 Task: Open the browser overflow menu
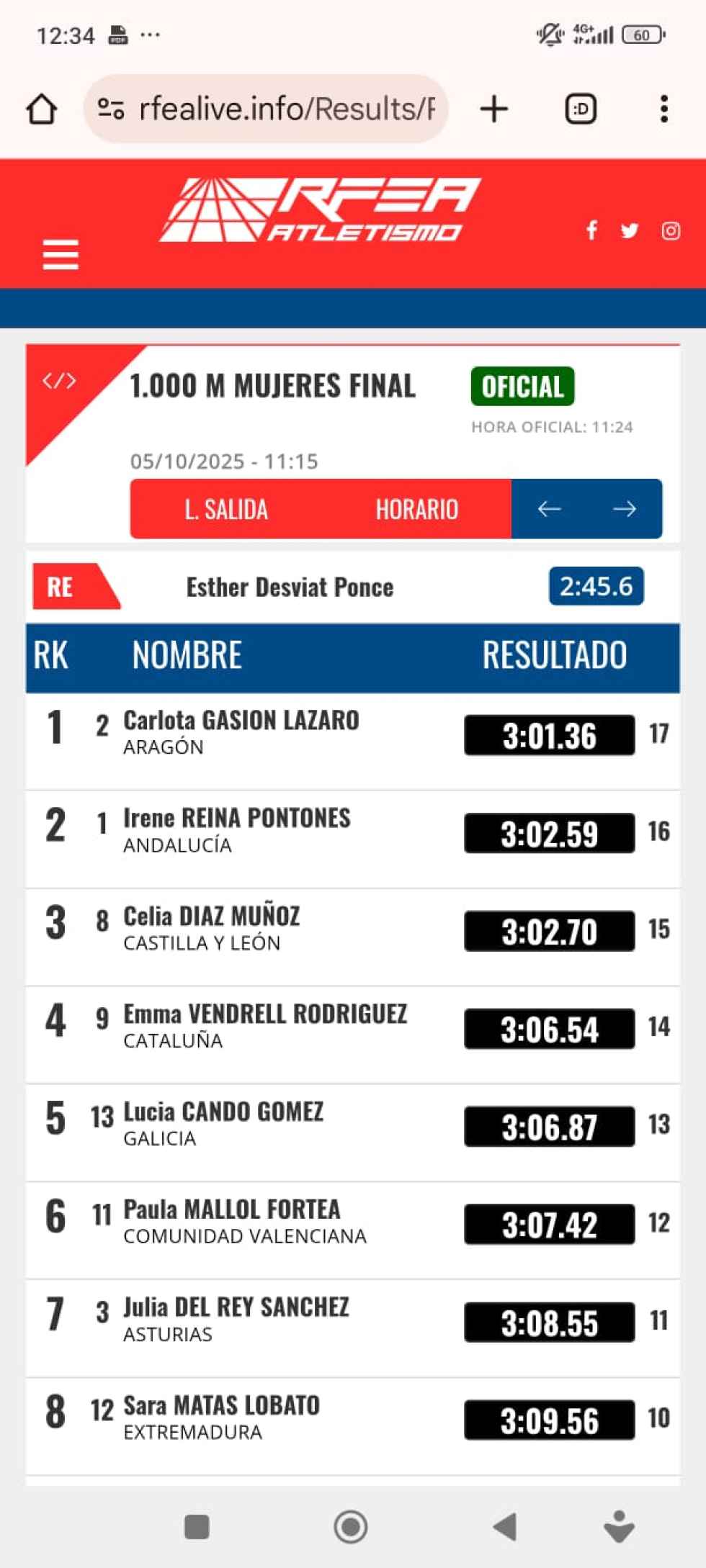[663, 109]
